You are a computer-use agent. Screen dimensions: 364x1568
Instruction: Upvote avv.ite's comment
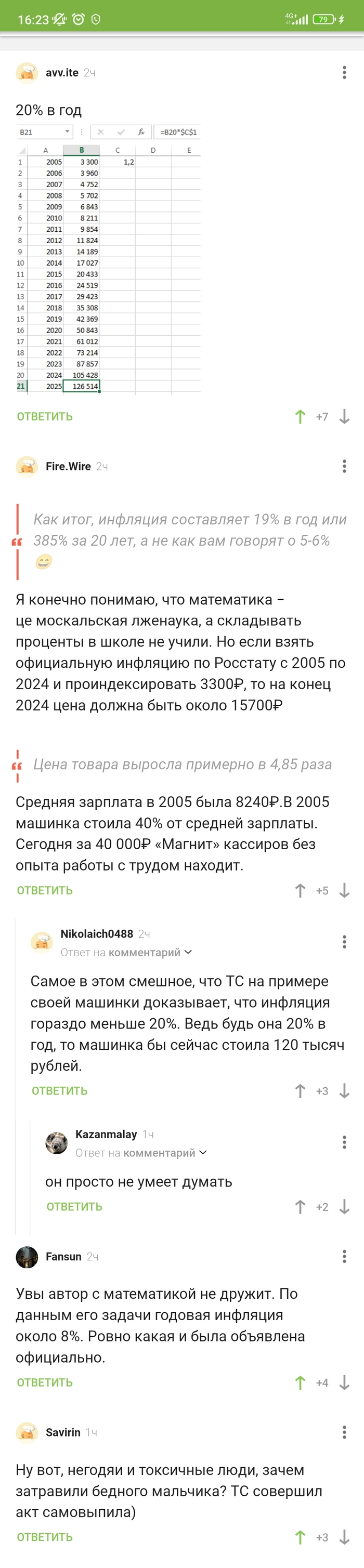coord(300,416)
